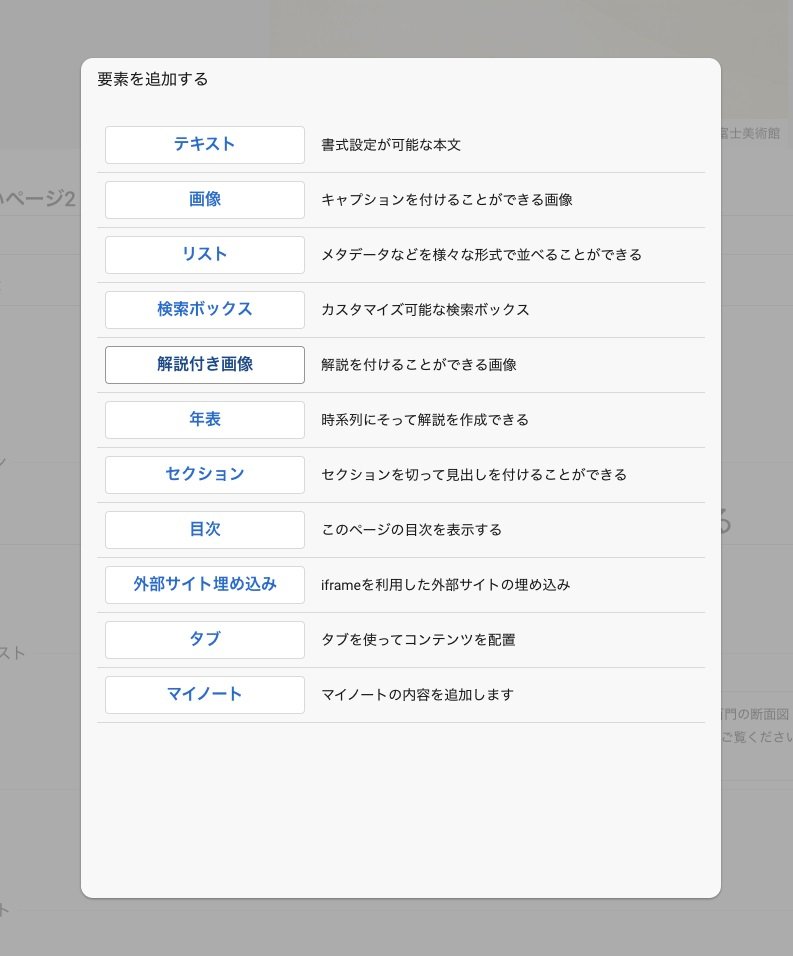Add a 年表 timeline element

tap(205, 420)
